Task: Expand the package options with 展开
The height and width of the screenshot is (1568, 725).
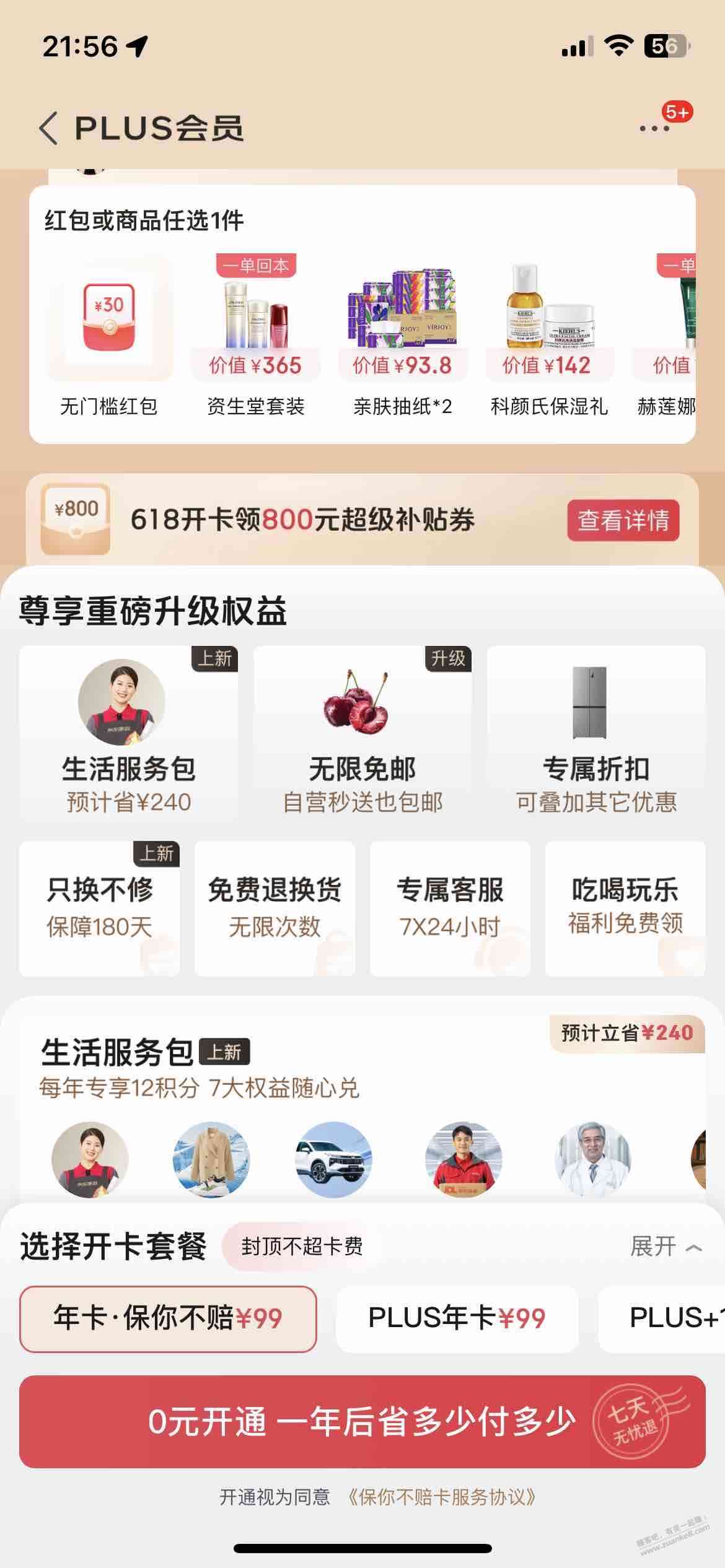Action: coord(666,1247)
